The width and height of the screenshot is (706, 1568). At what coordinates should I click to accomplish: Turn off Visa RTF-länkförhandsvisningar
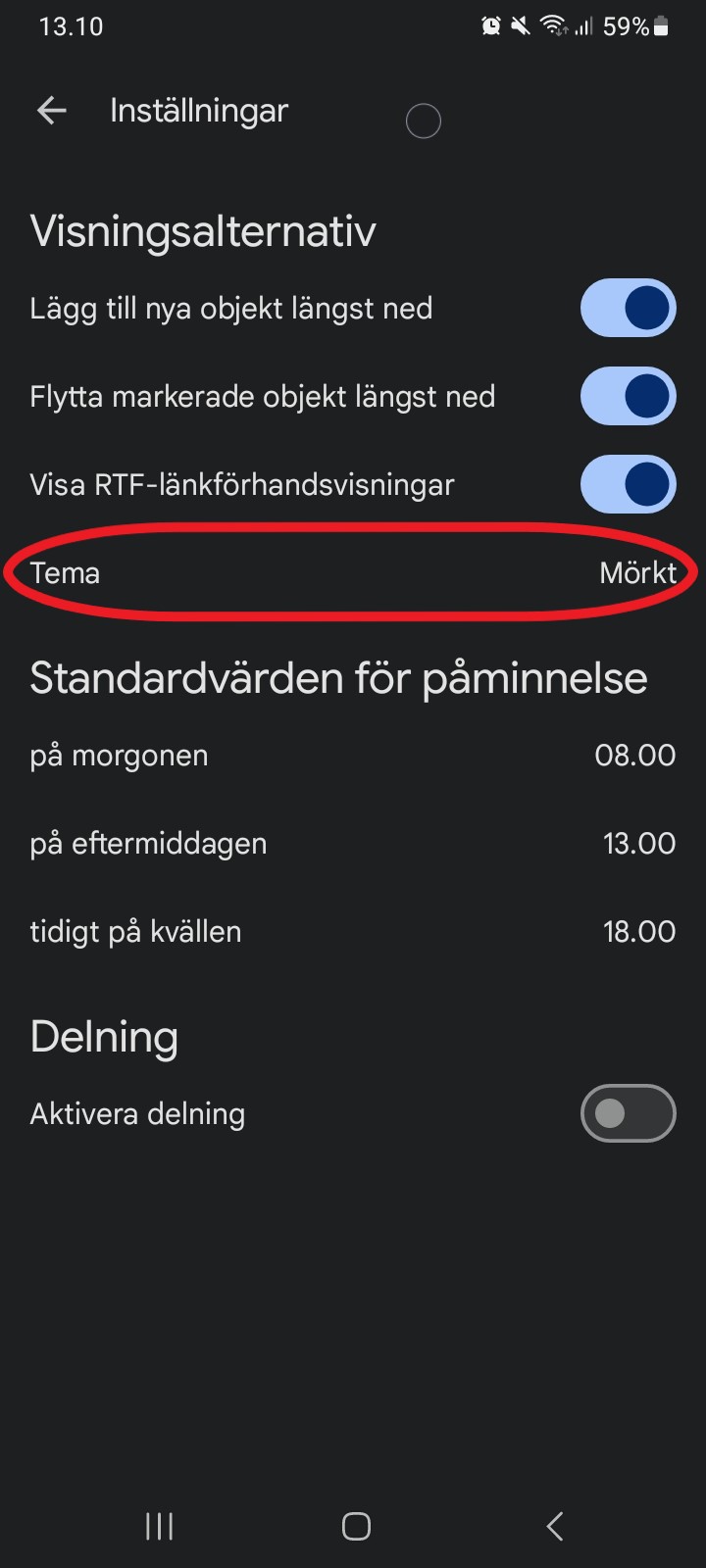[629, 484]
